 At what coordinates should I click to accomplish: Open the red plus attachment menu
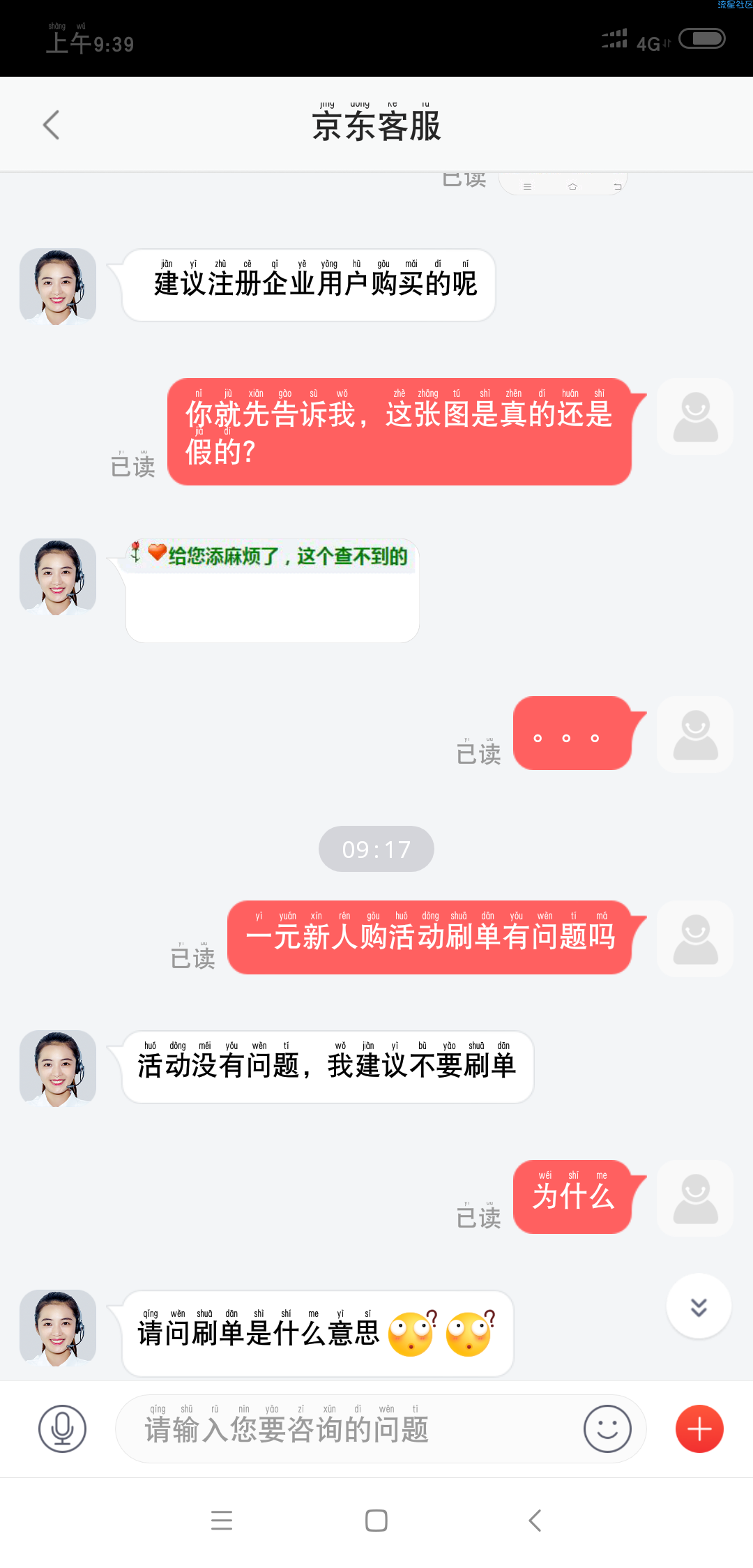(x=699, y=1428)
